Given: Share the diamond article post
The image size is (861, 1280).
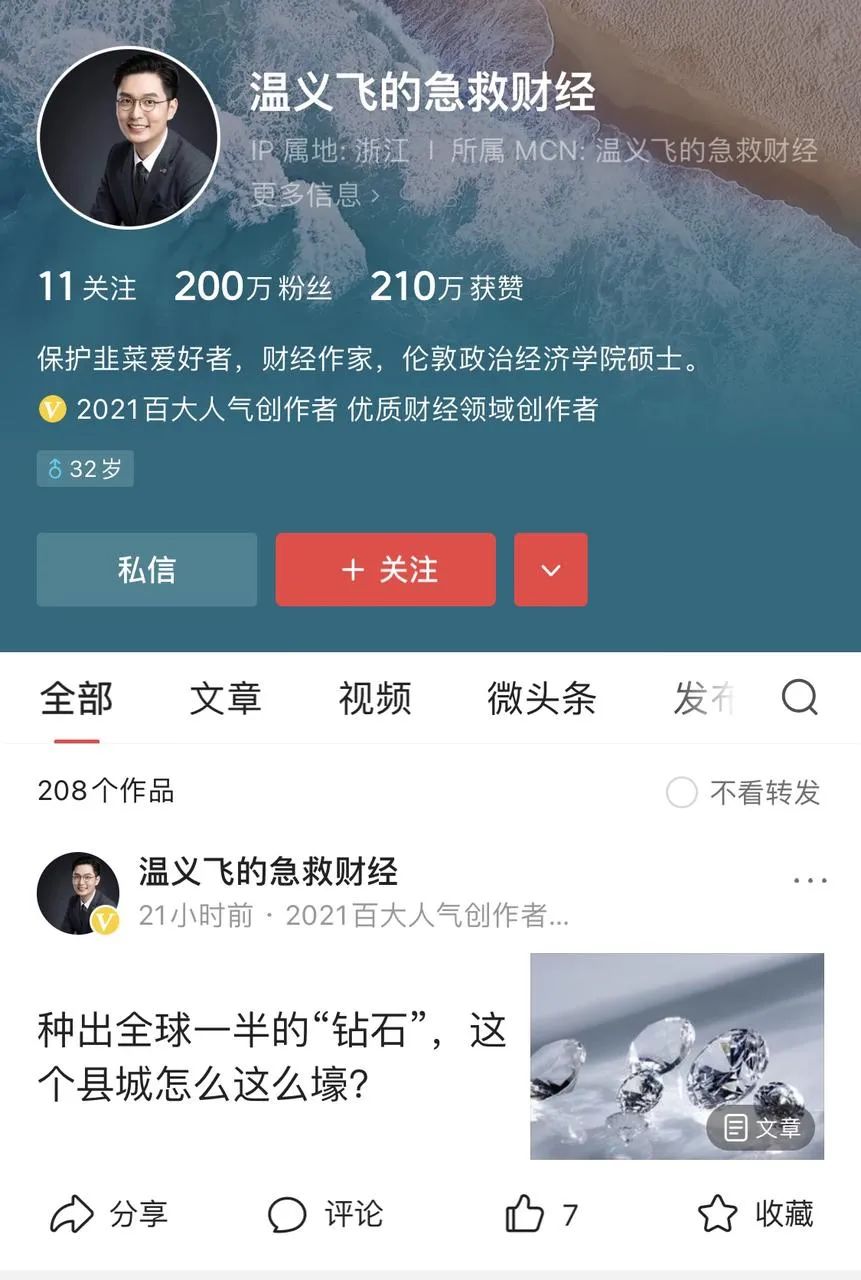Looking at the screenshot, I should coord(110,1216).
